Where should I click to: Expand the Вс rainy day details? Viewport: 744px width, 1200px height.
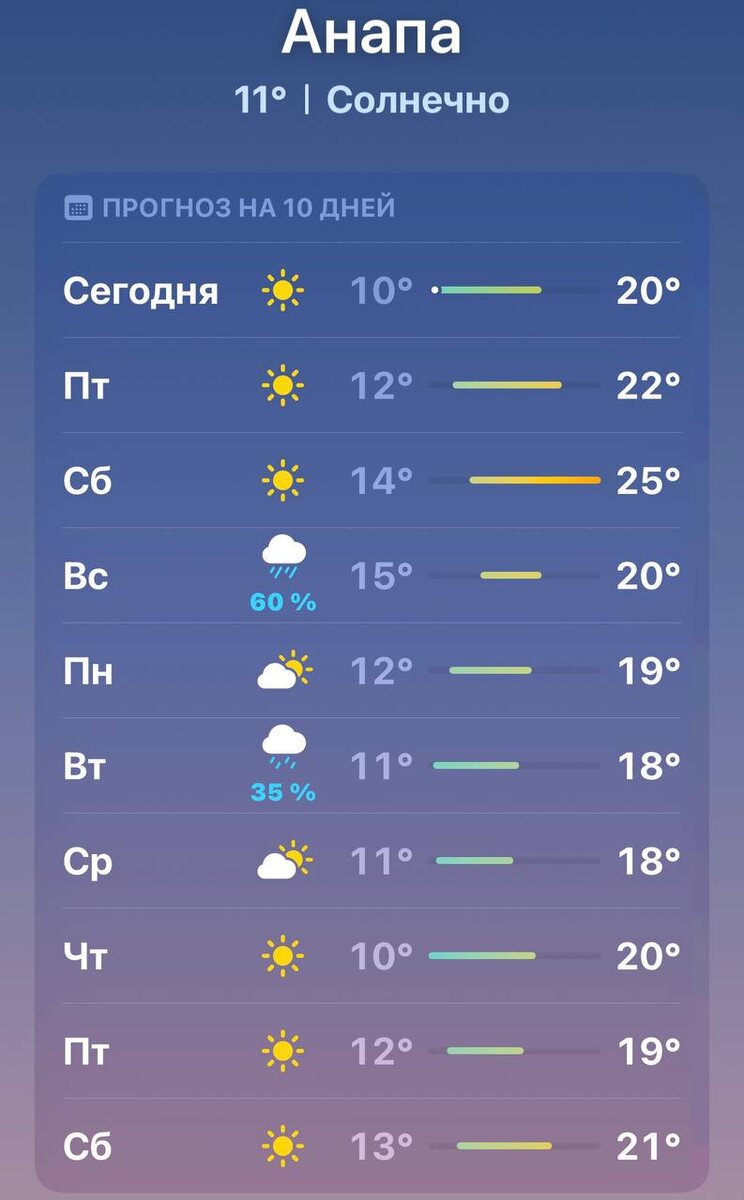(372, 573)
